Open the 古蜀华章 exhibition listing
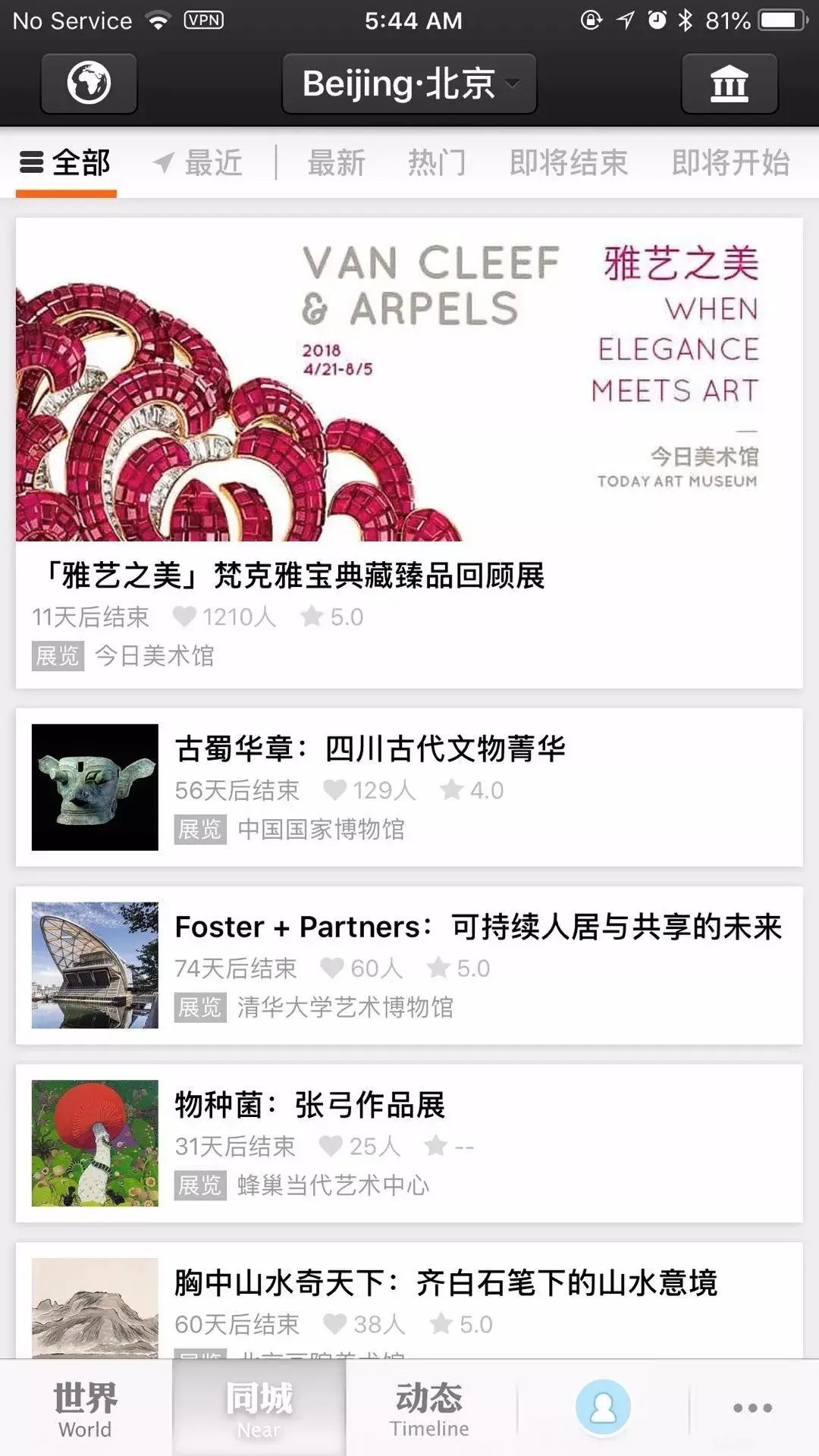 click(409, 787)
